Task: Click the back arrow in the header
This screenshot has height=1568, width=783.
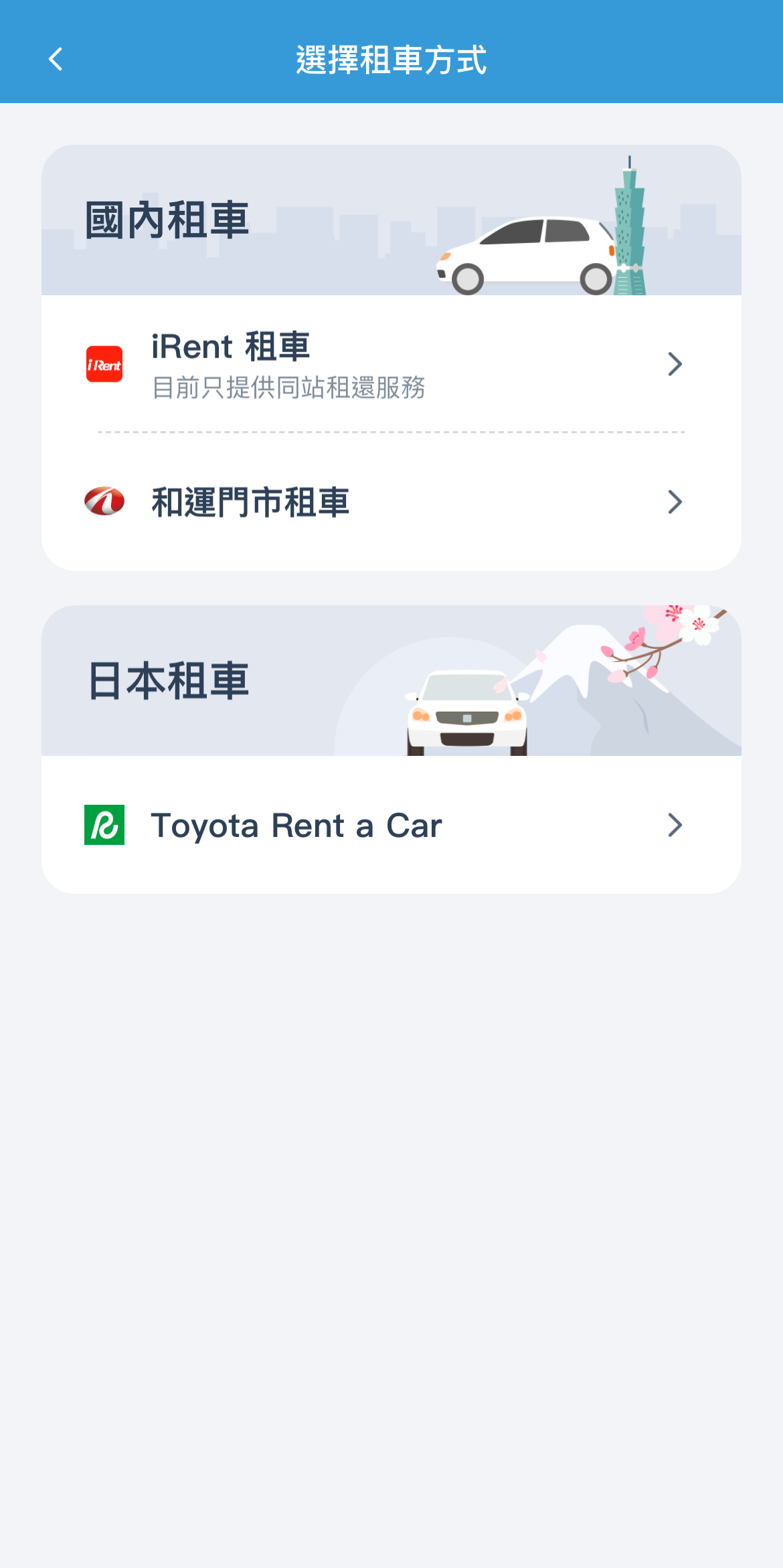Action: [56, 60]
